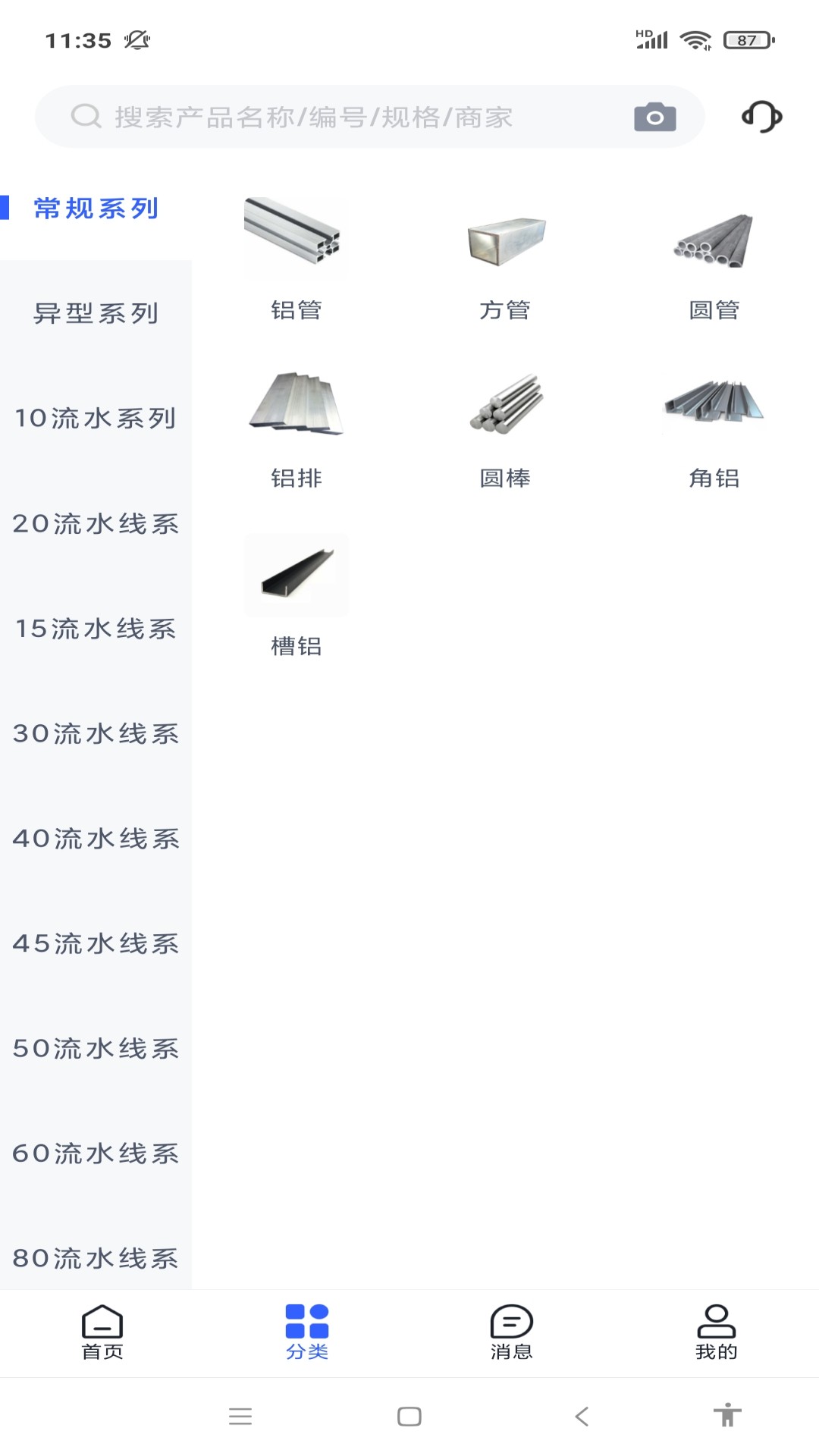
Task: Go to the 首页 home tab
Action: pyautogui.click(x=102, y=1332)
